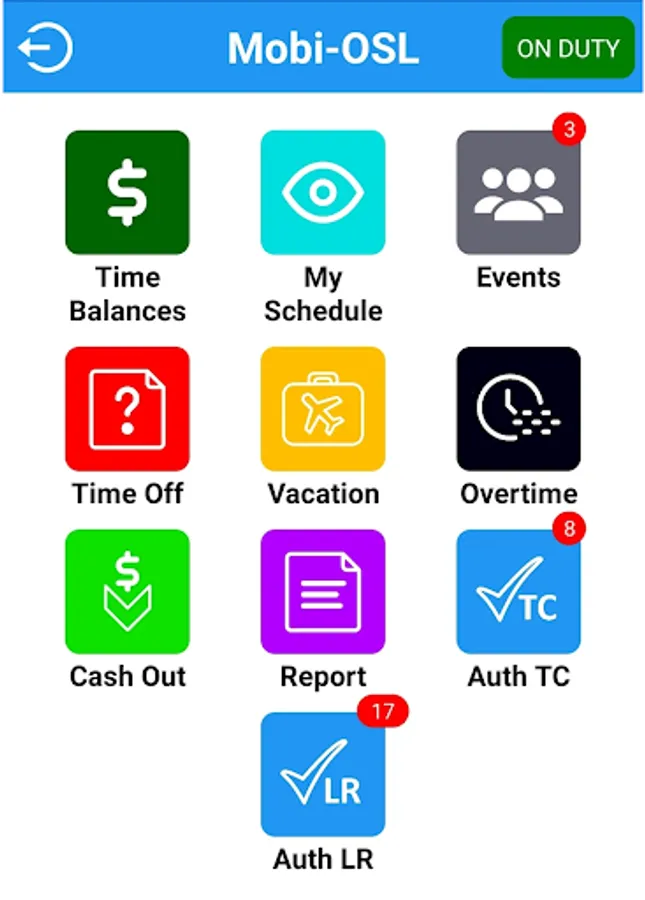The height and width of the screenshot is (900, 645).
Task: Select the Vacation tile
Action: [323, 409]
